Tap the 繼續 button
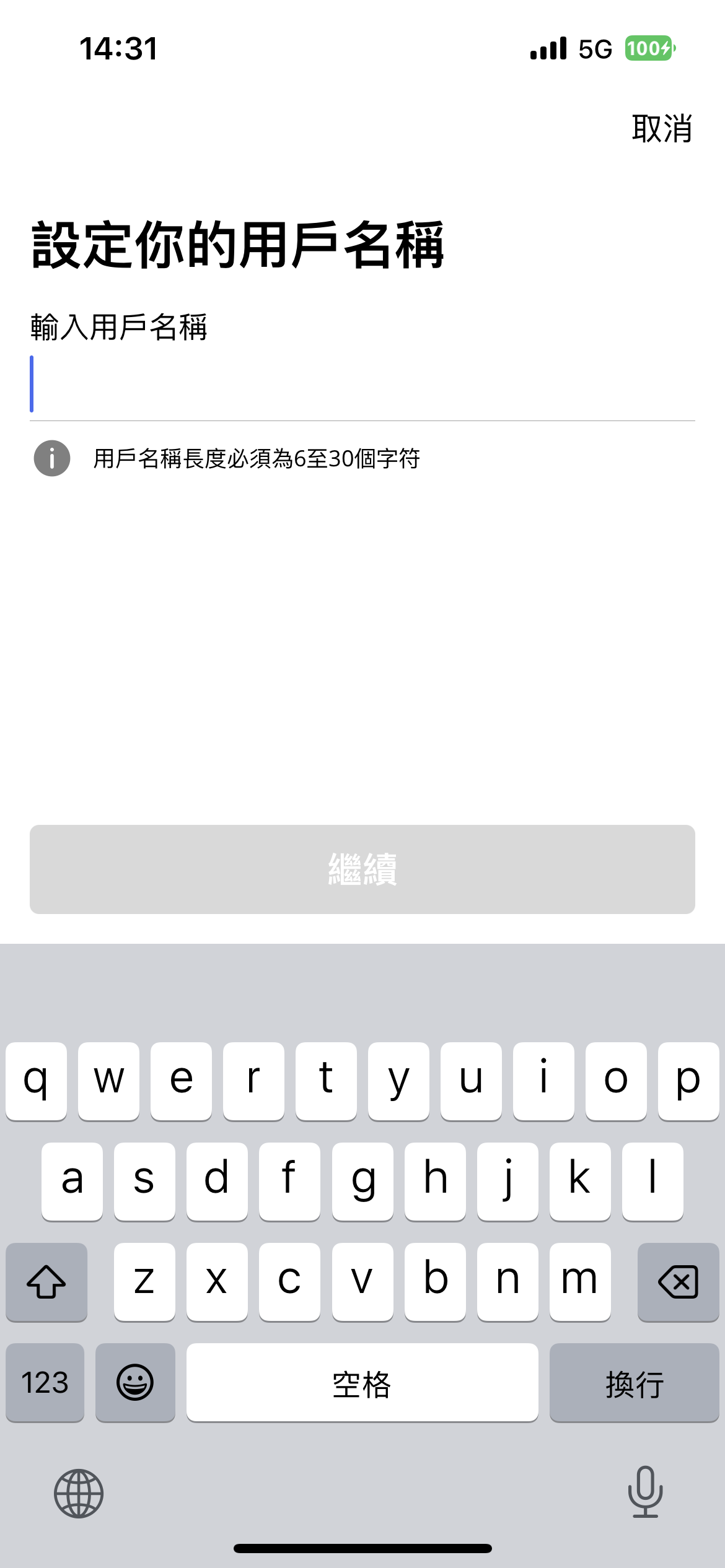The width and height of the screenshot is (725, 1568). [x=362, y=869]
